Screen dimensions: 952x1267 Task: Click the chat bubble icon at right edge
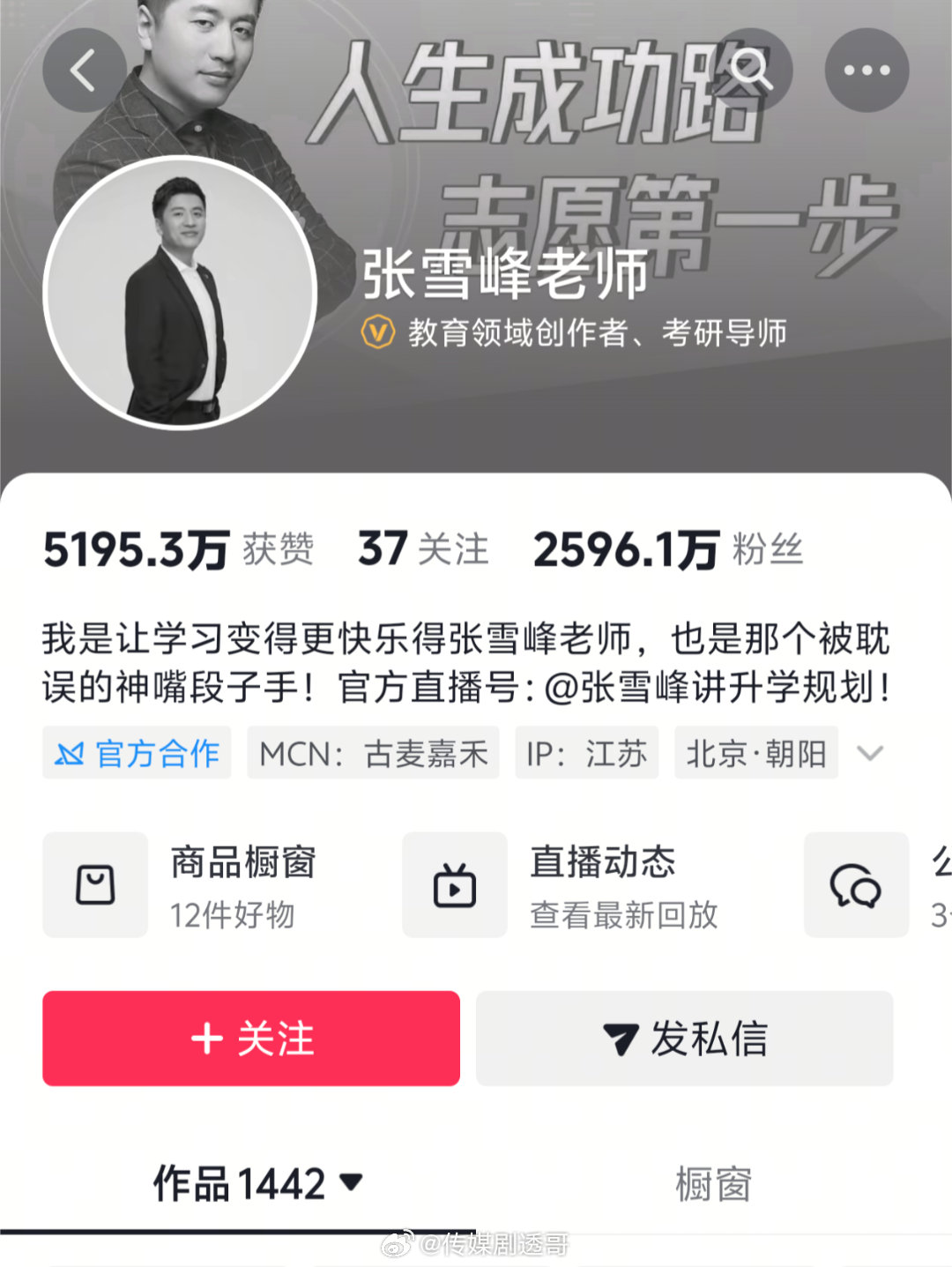tap(855, 884)
